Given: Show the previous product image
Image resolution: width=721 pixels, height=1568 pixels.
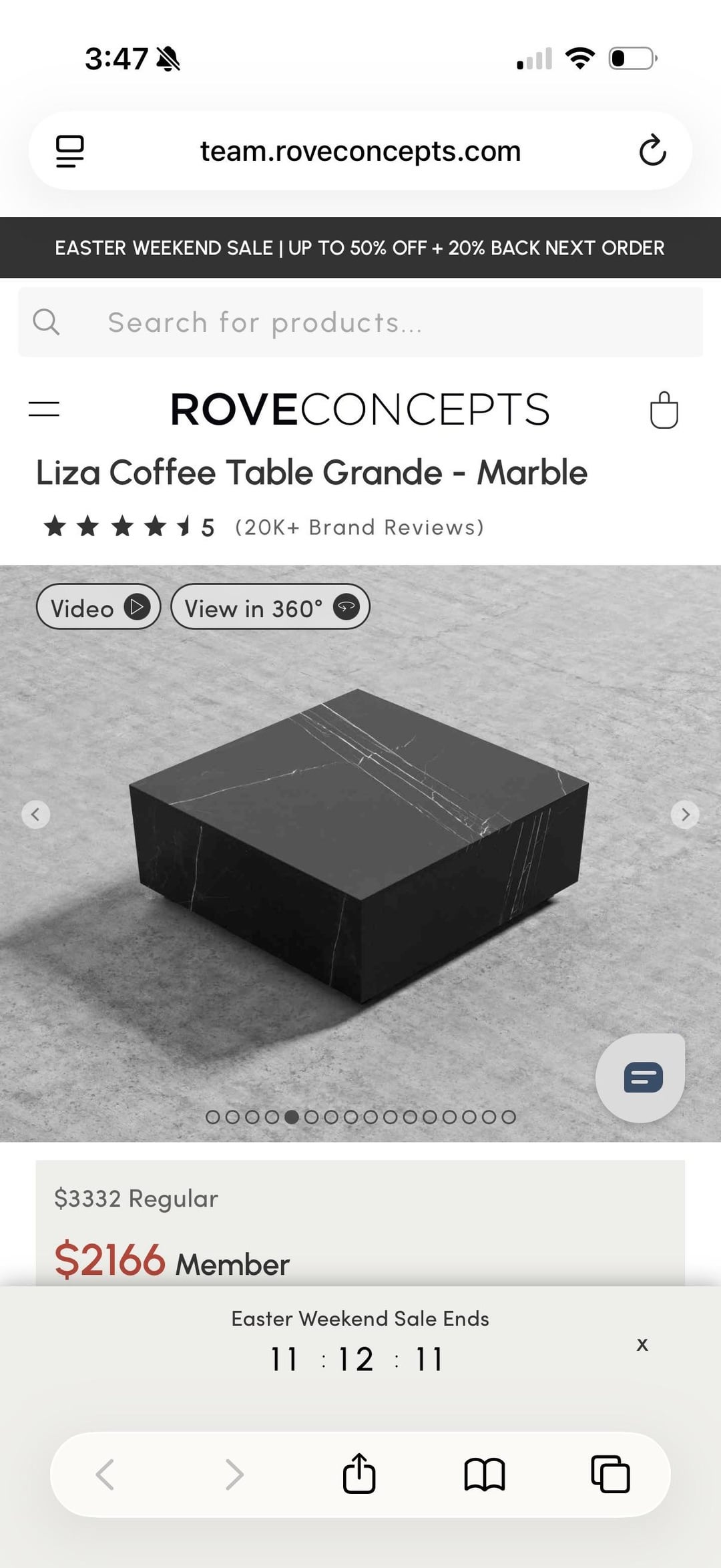Looking at the screenshot, I should tap(36, 814).
